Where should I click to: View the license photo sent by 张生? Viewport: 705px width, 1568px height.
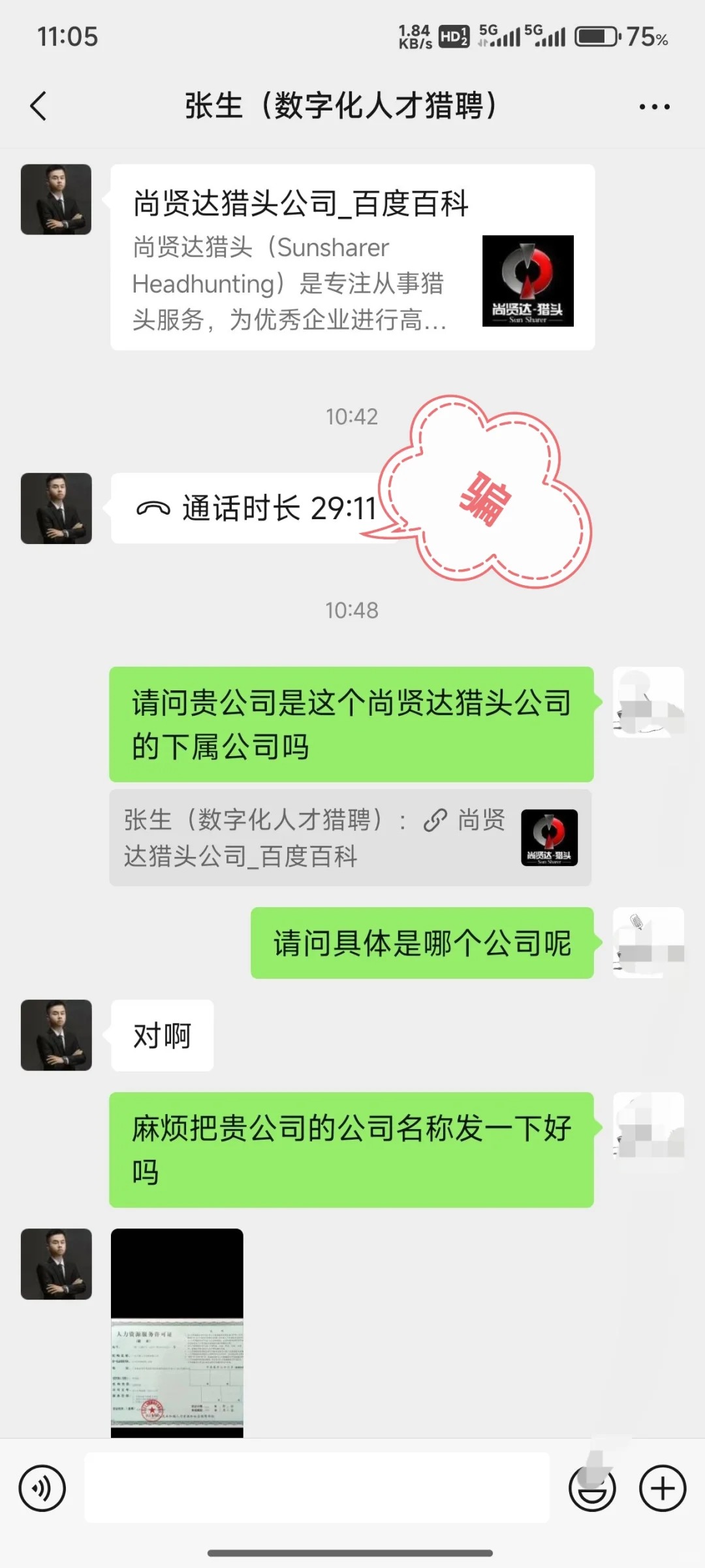click(177, 1332)
